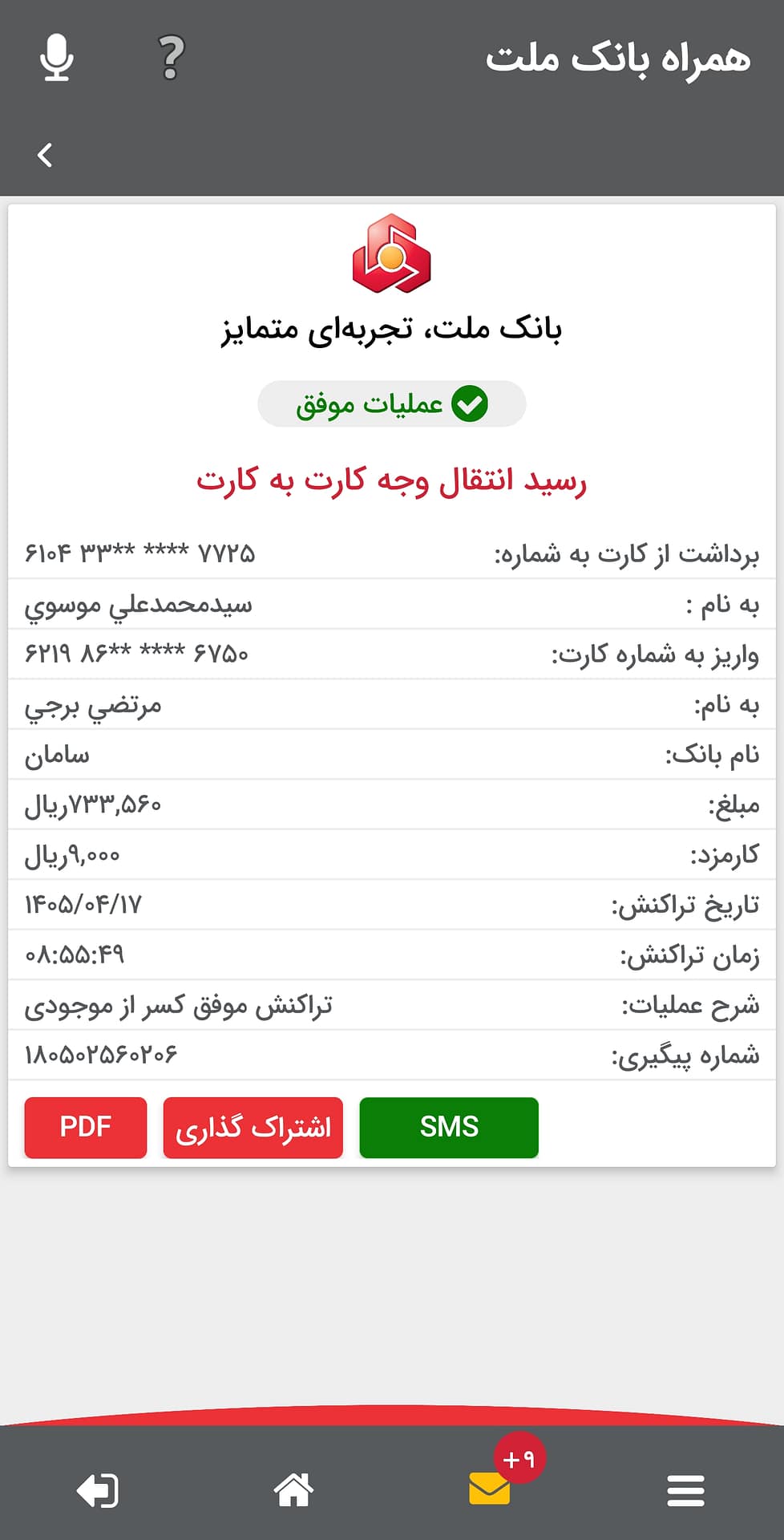784x1540 pixels.
Task: Export the receipt as PDF
Action: [86, 1127]
